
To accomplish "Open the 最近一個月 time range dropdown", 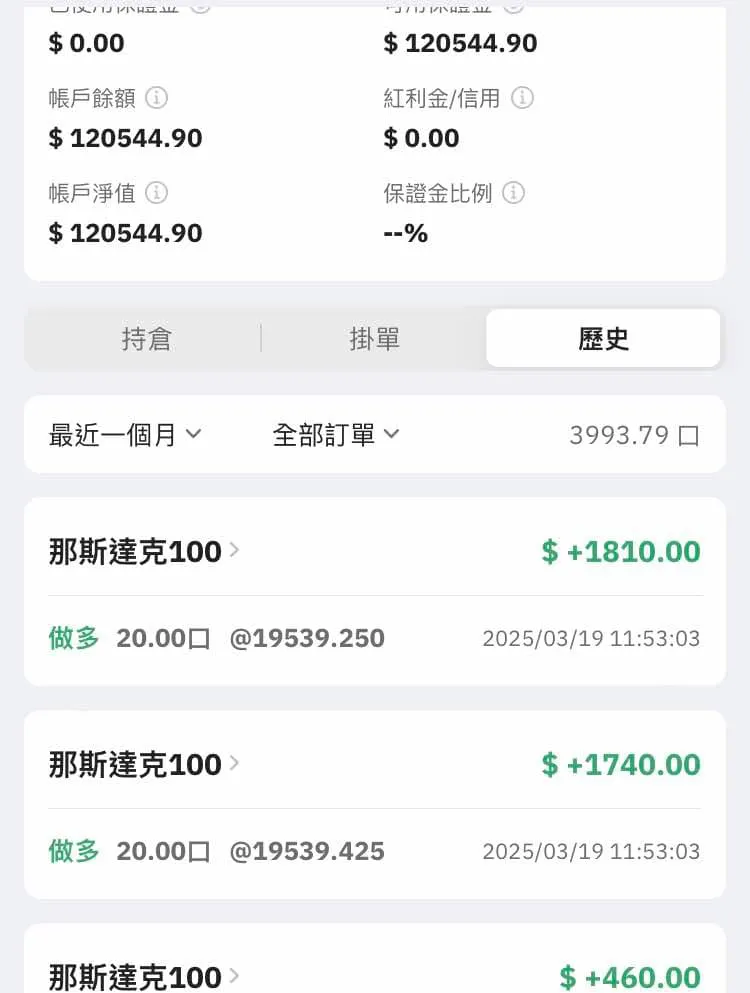I will (125, 435).
